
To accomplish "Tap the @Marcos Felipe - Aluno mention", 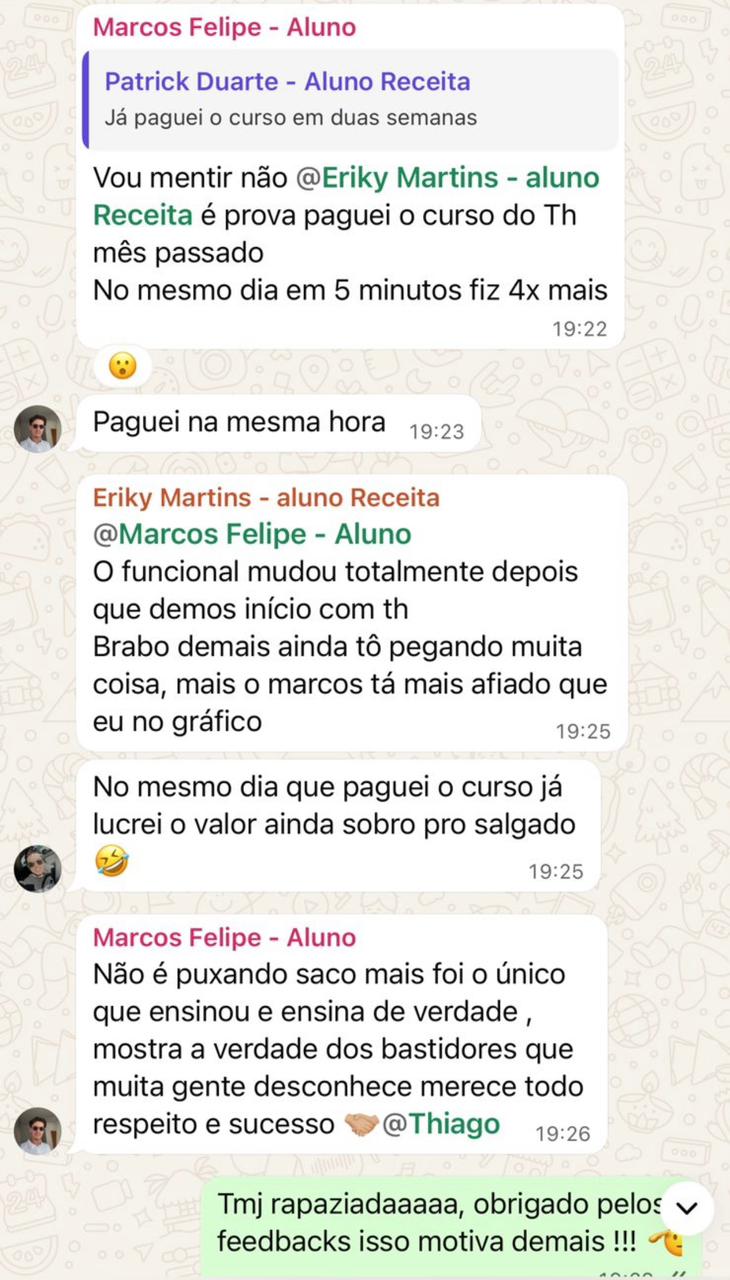I will coord(252,535).
